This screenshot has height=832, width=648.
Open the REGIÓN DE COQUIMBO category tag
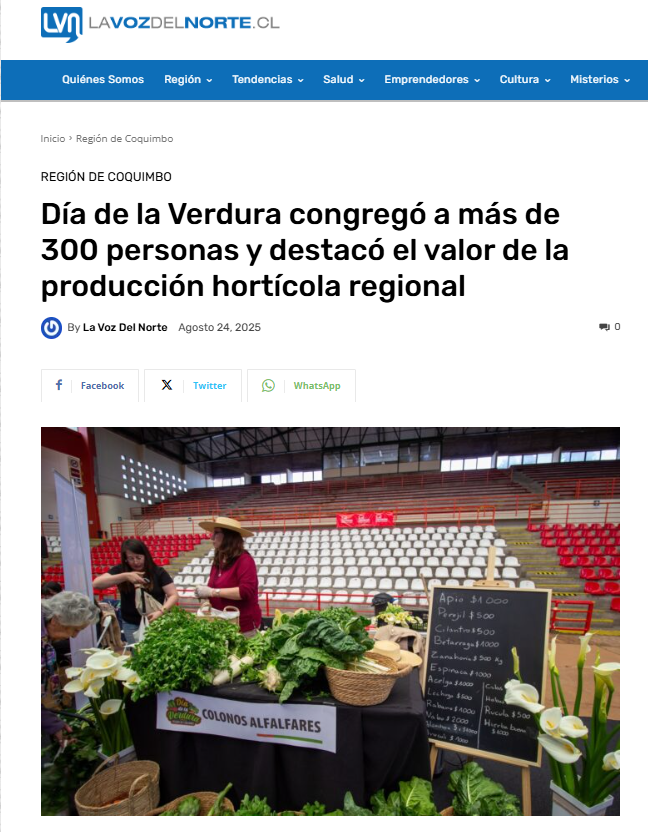[x=106, y=177]
